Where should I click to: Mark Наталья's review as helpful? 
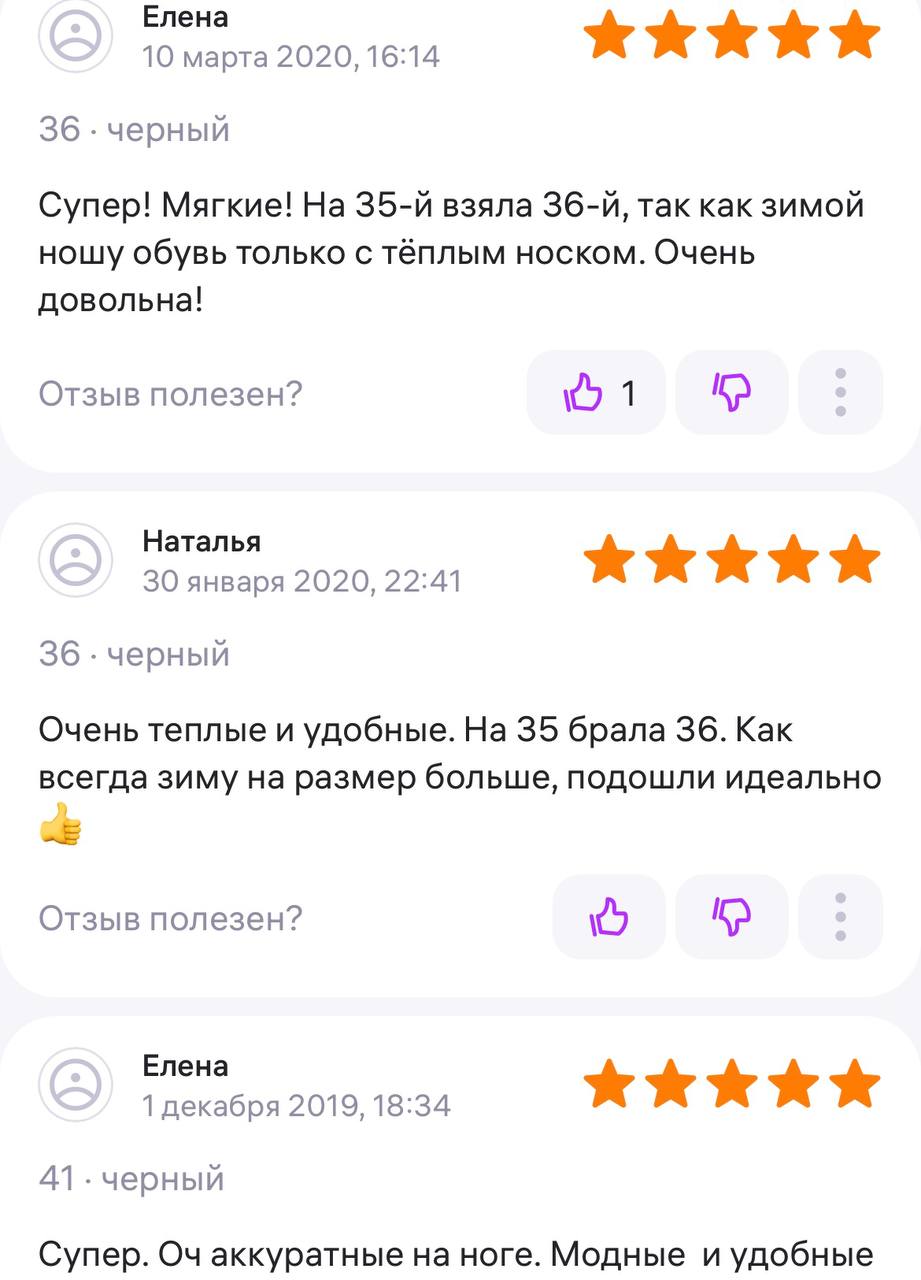609,917
